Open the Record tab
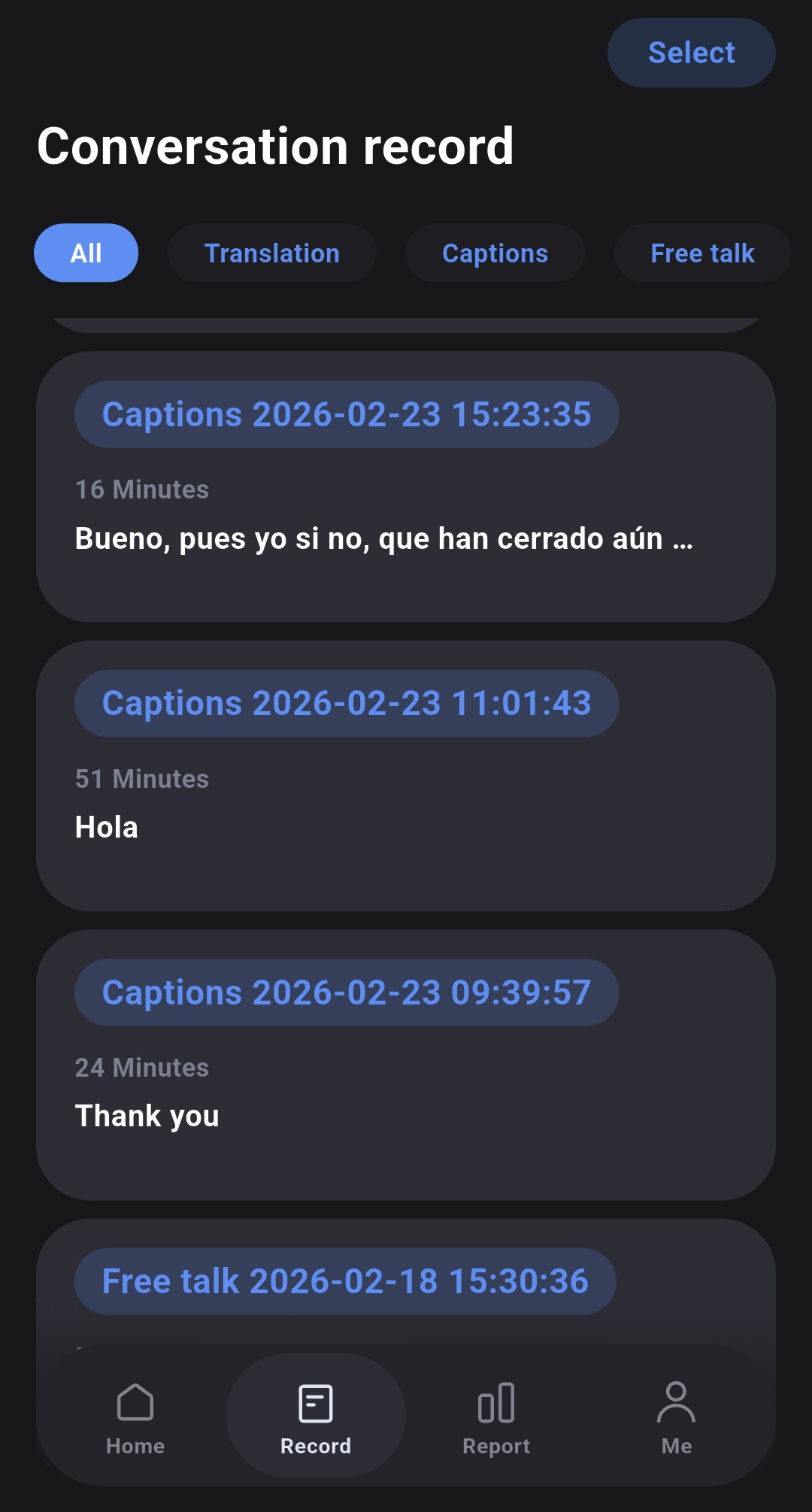This screenshot has width=812, height=1512. (316, 1417)
